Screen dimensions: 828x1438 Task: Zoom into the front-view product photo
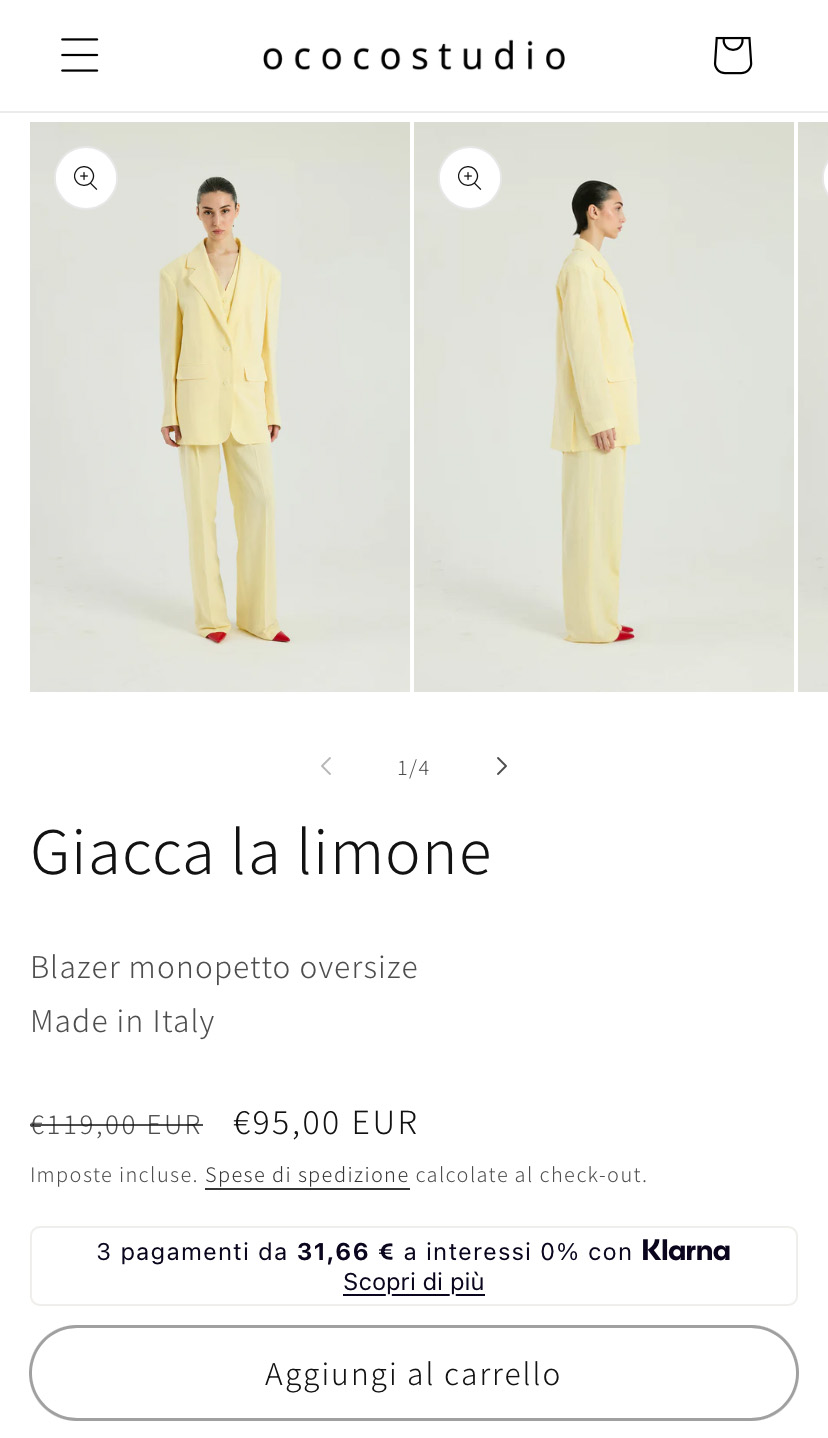point(86,178)
